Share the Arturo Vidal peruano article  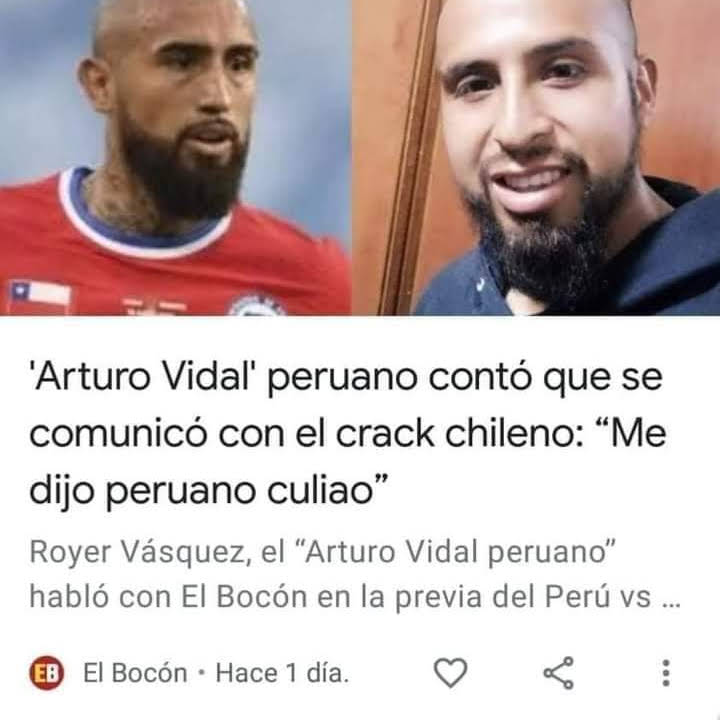pyautogui.click(x=559, y=672)
